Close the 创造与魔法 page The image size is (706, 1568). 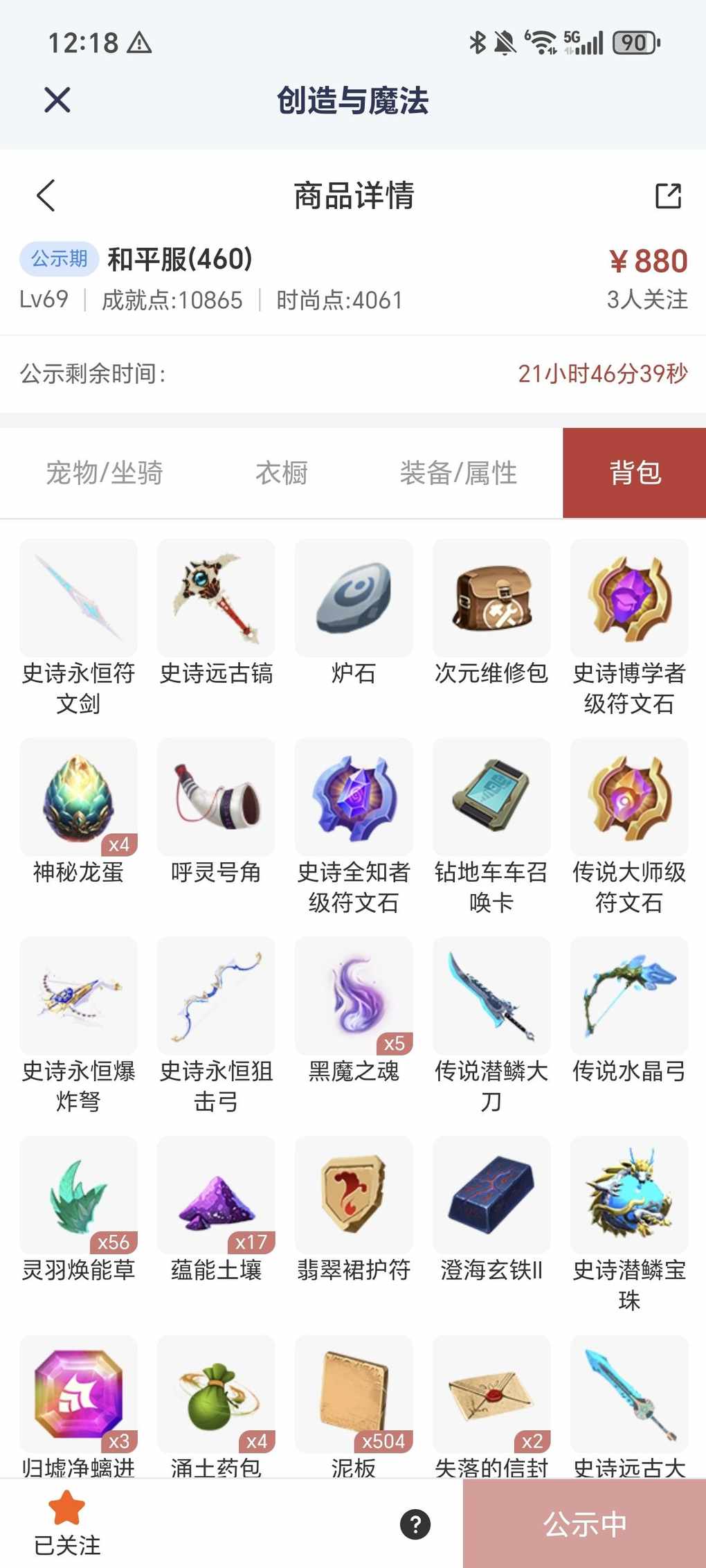[57, 100]
